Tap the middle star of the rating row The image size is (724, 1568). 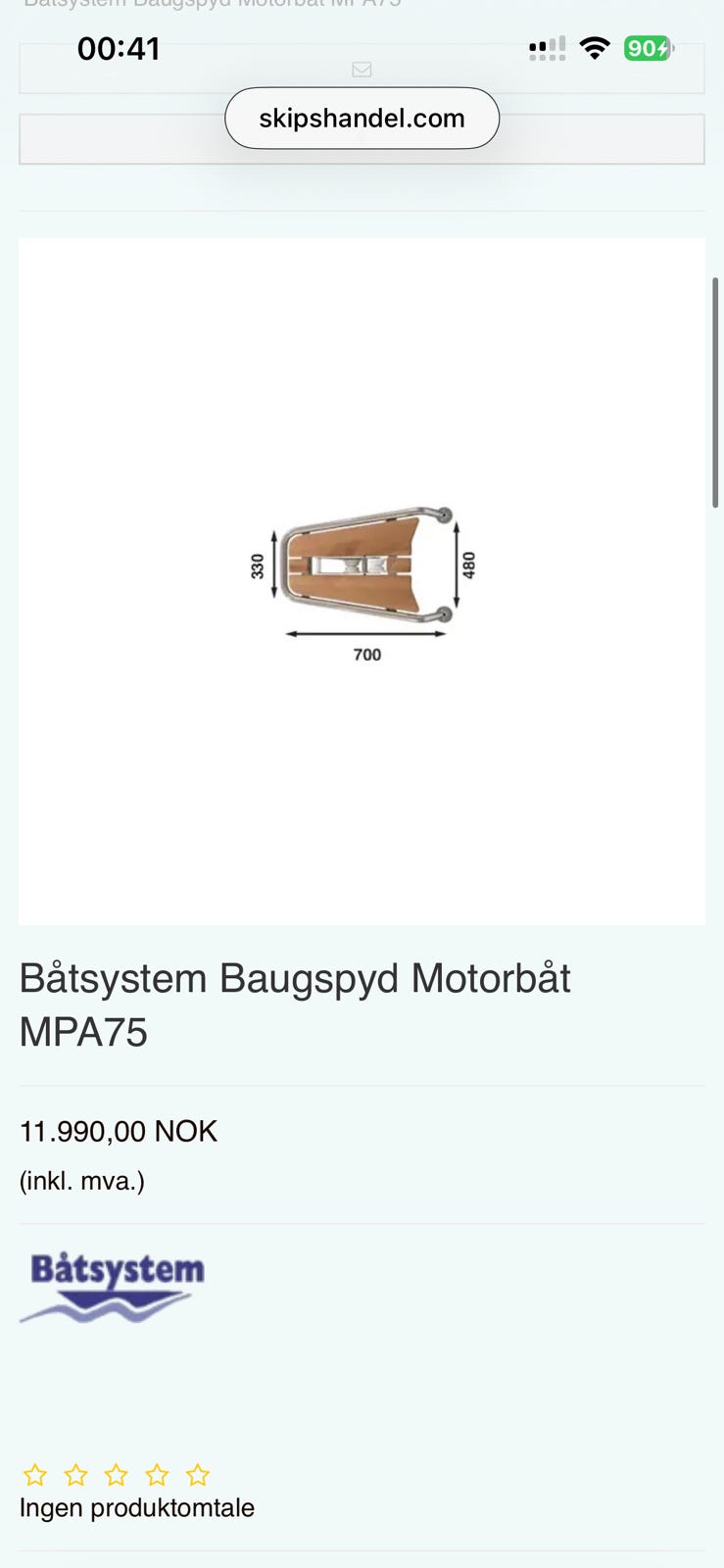click(x=117, y=1473)
